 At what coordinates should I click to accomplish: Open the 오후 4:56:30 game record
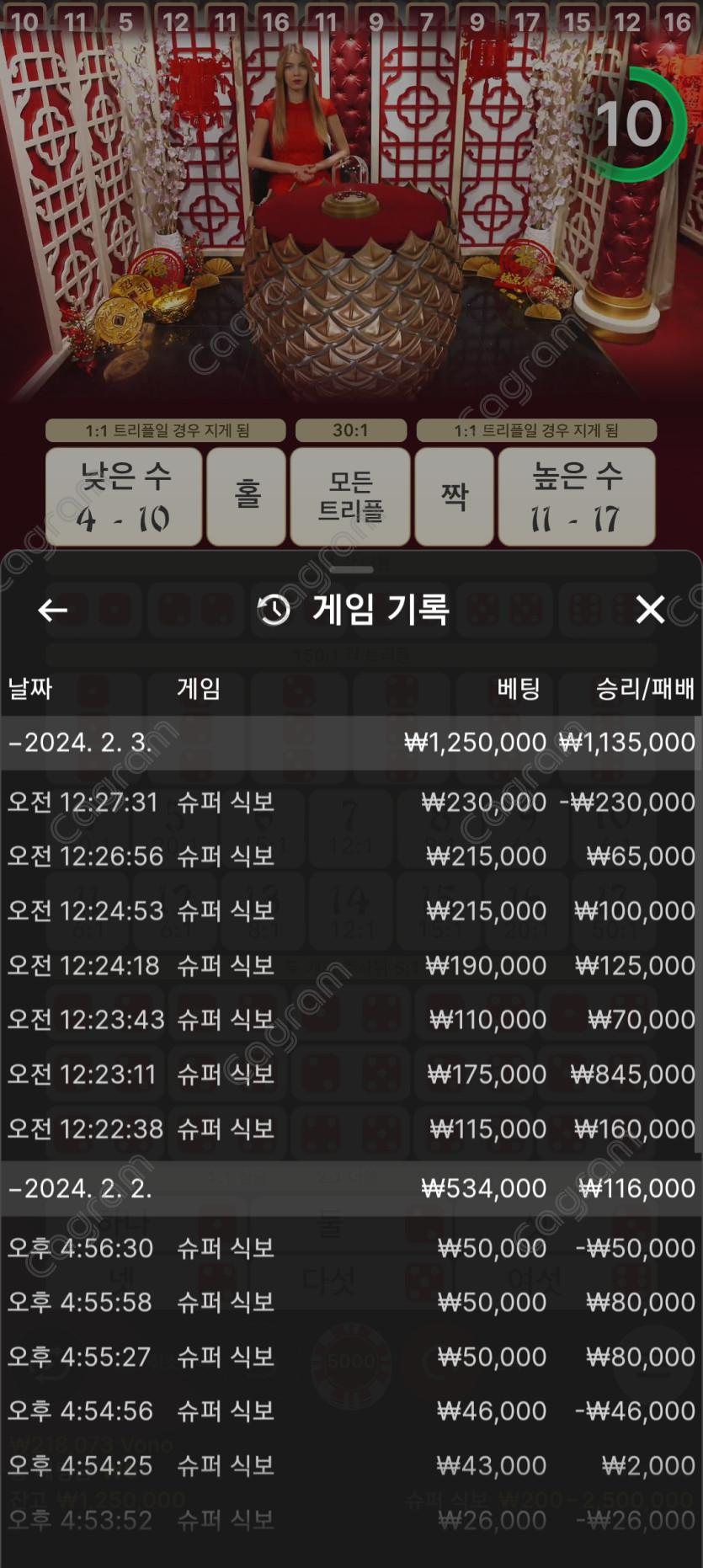point(351,1248)
